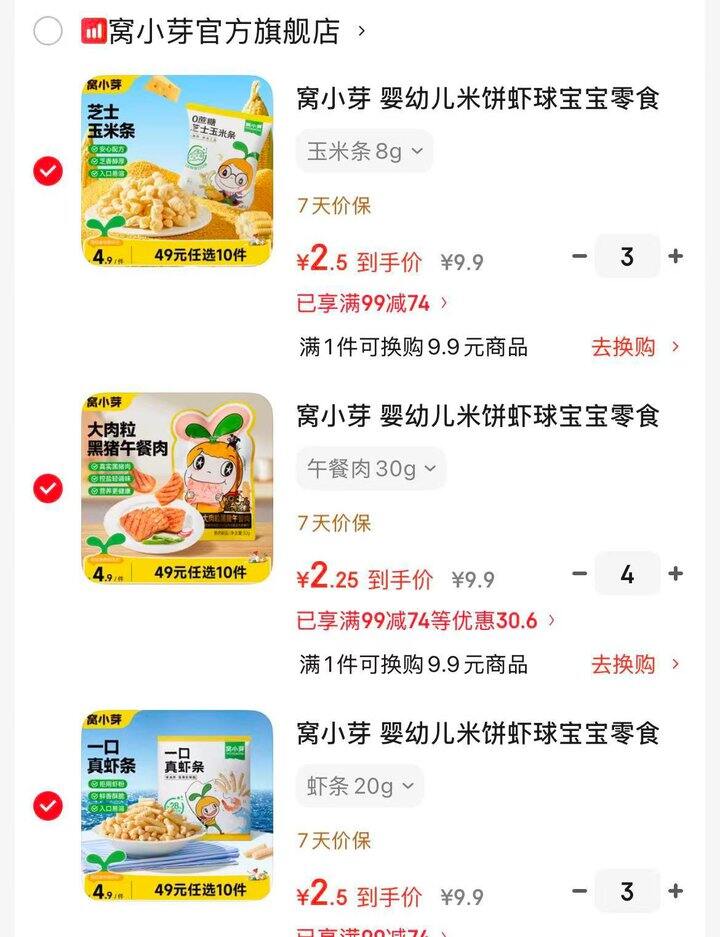Screen dimensions: 720x937
Task: Tap 去换购 under the corn sticks item
Action: click(x=622, y=346)
